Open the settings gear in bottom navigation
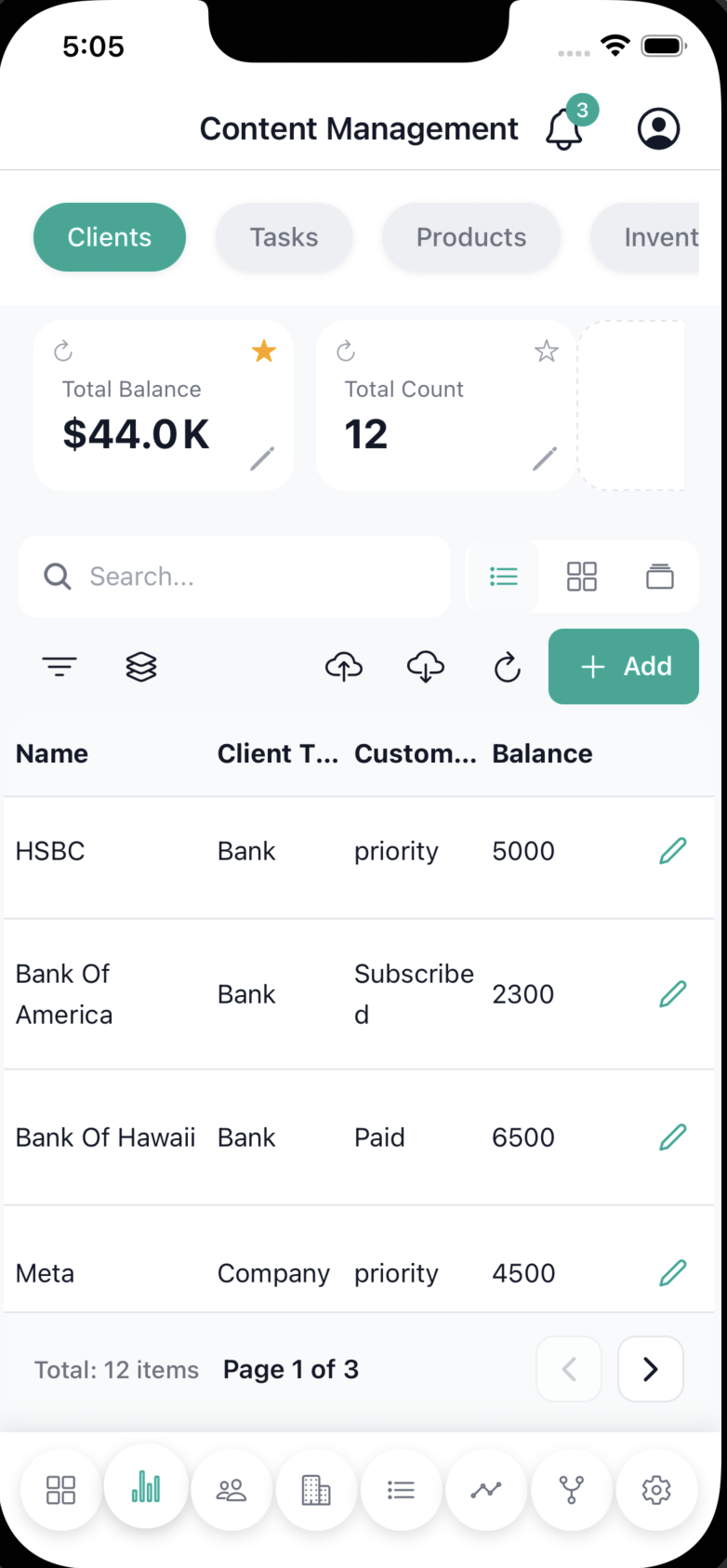727x1568 pixels. 655,1489
